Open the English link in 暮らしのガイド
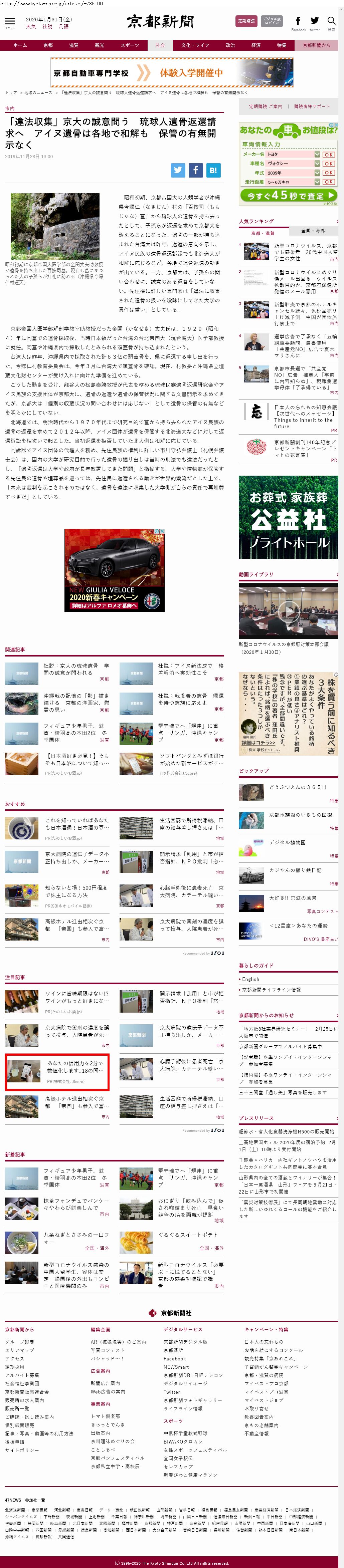Image resolution: width=344 pixels, height=1568 pixels. pyautogui.click(x=250, y=979)
